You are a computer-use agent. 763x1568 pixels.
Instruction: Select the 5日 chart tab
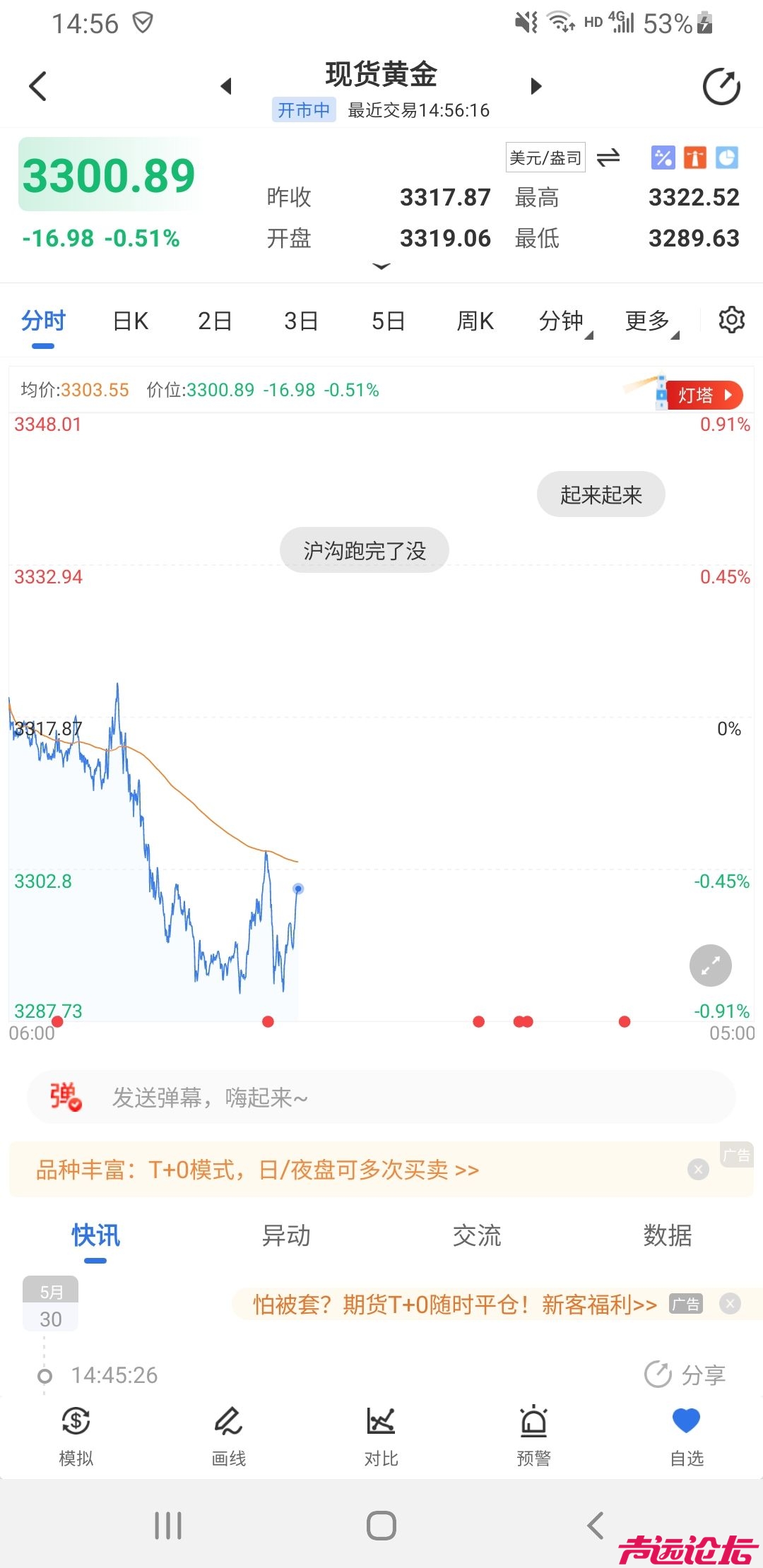pyautogui.click(x=388, y=321)
